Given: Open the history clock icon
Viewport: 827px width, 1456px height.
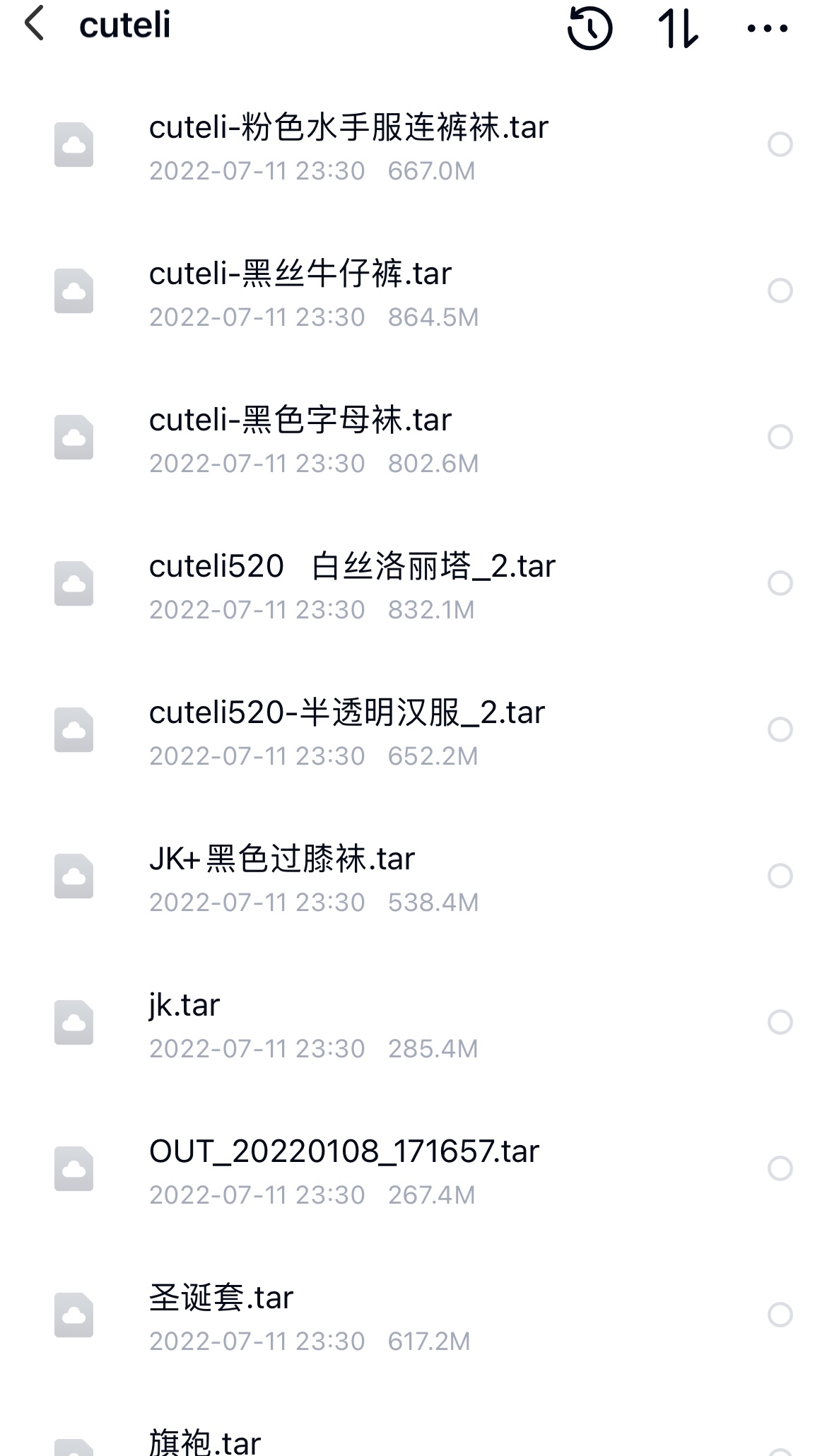Looking at the screenshot, I should point(590,28).
